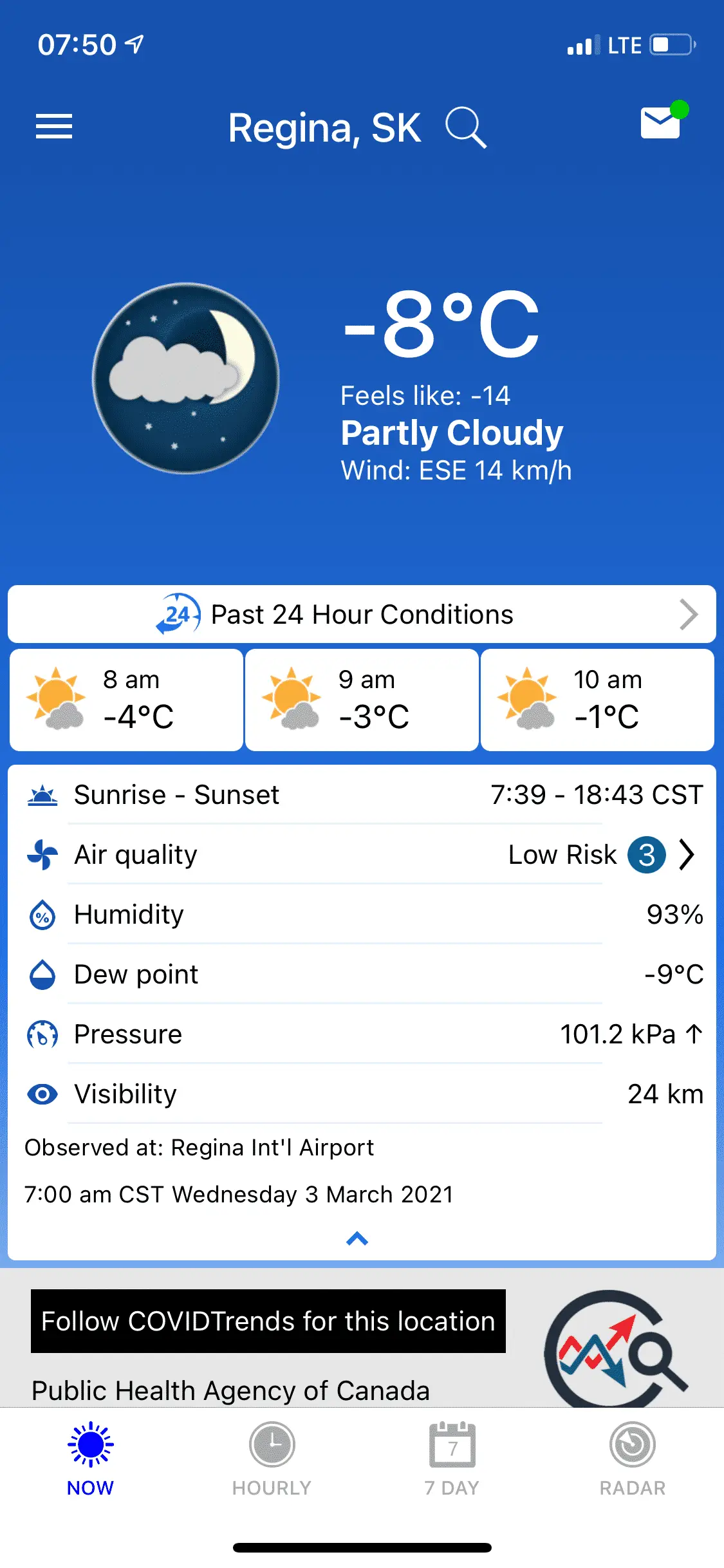Follow COVIDTrends for this location
This screenshot has height=1568, width=724.
268,1321
